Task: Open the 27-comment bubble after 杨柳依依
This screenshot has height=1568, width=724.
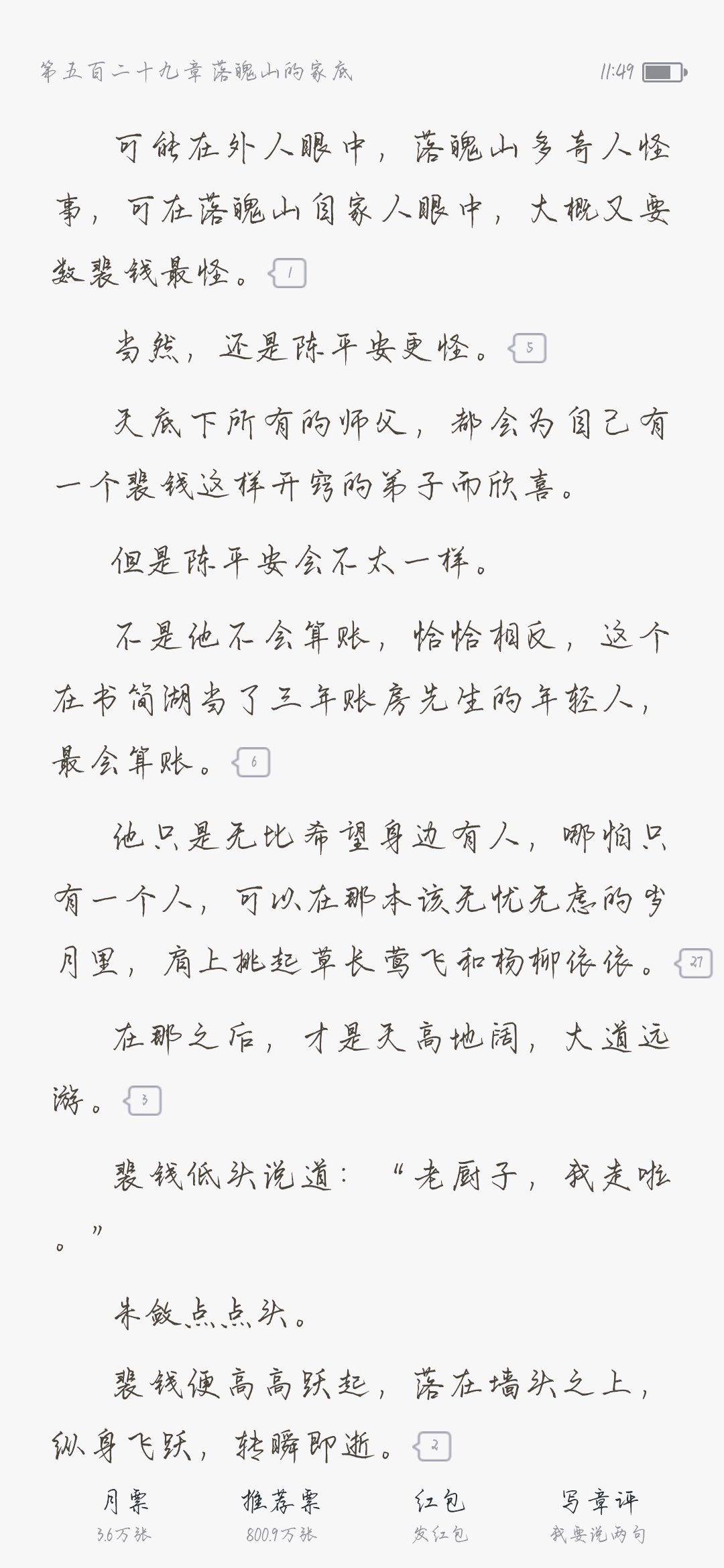Action: click(694, 963)
